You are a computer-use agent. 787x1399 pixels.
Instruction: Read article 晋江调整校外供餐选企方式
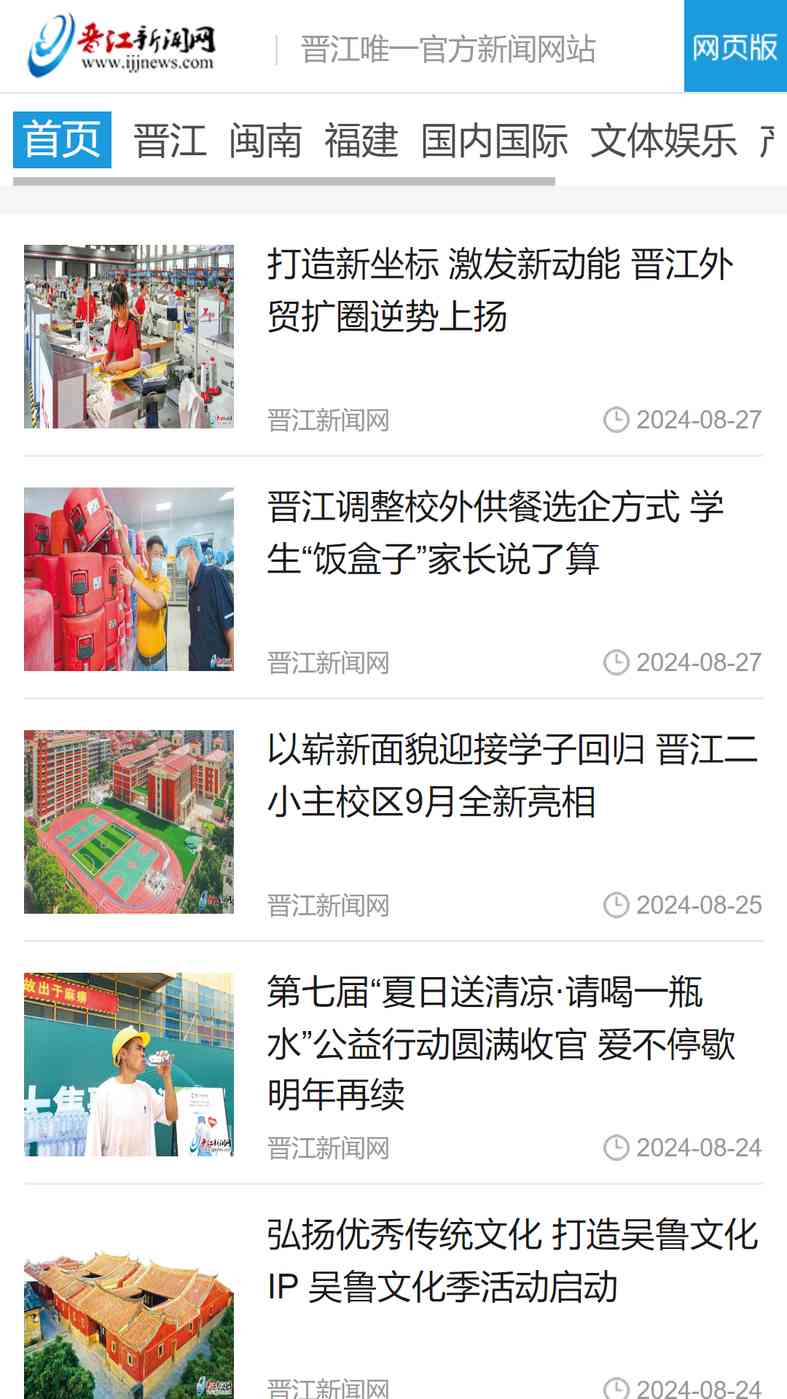[495, 533]
